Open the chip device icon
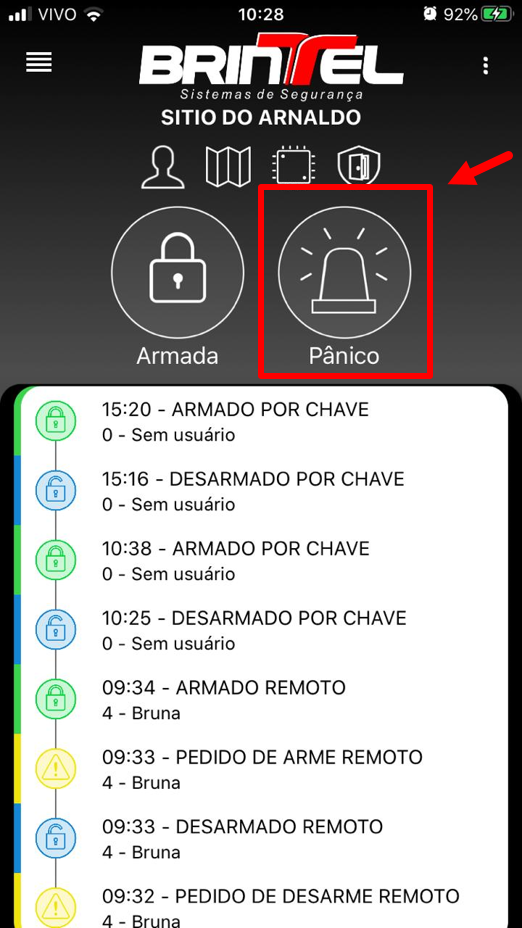This screenshot has width=522, height=928. pos(292,167)
